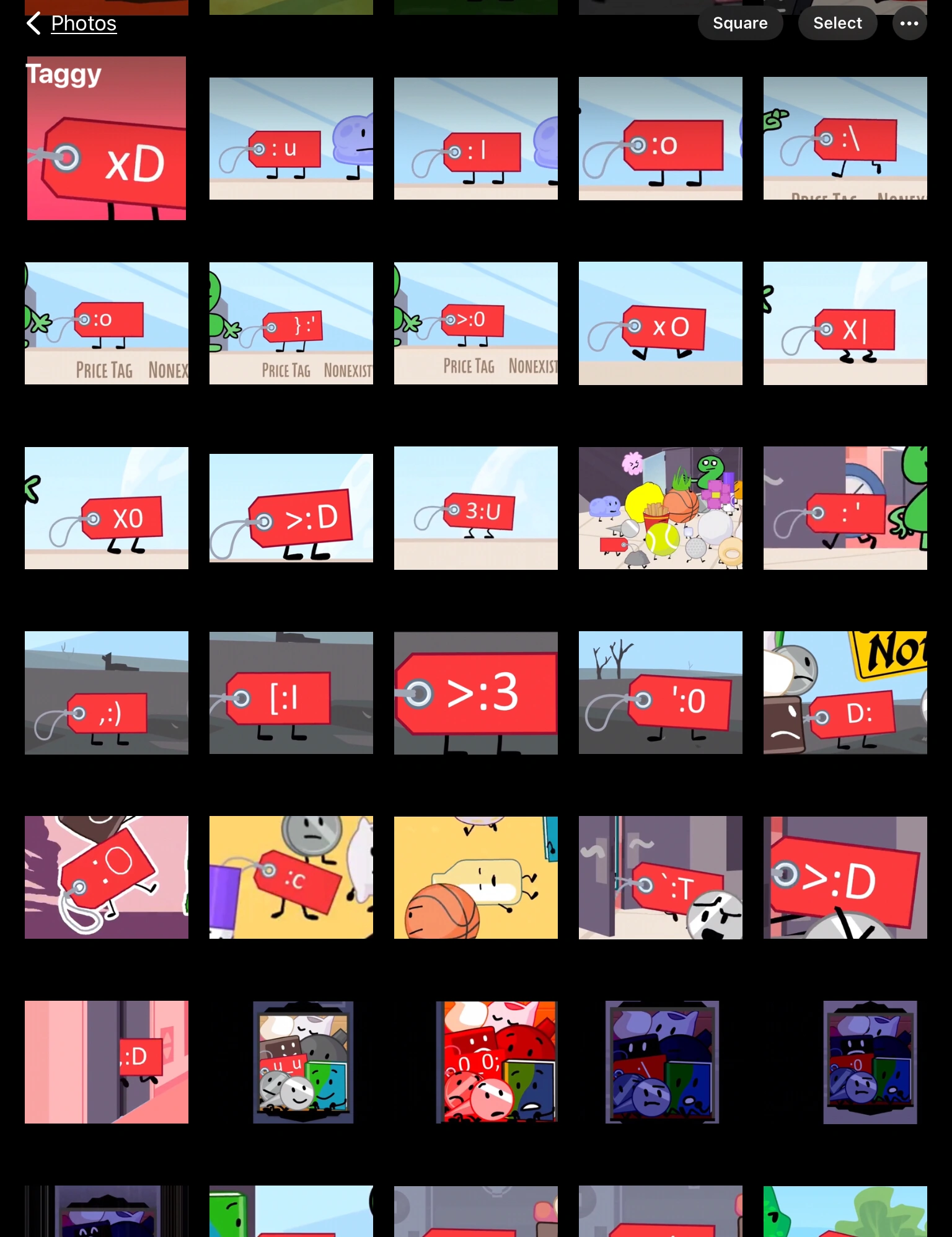Open the photo with 3:U tag

coord(475,508)
